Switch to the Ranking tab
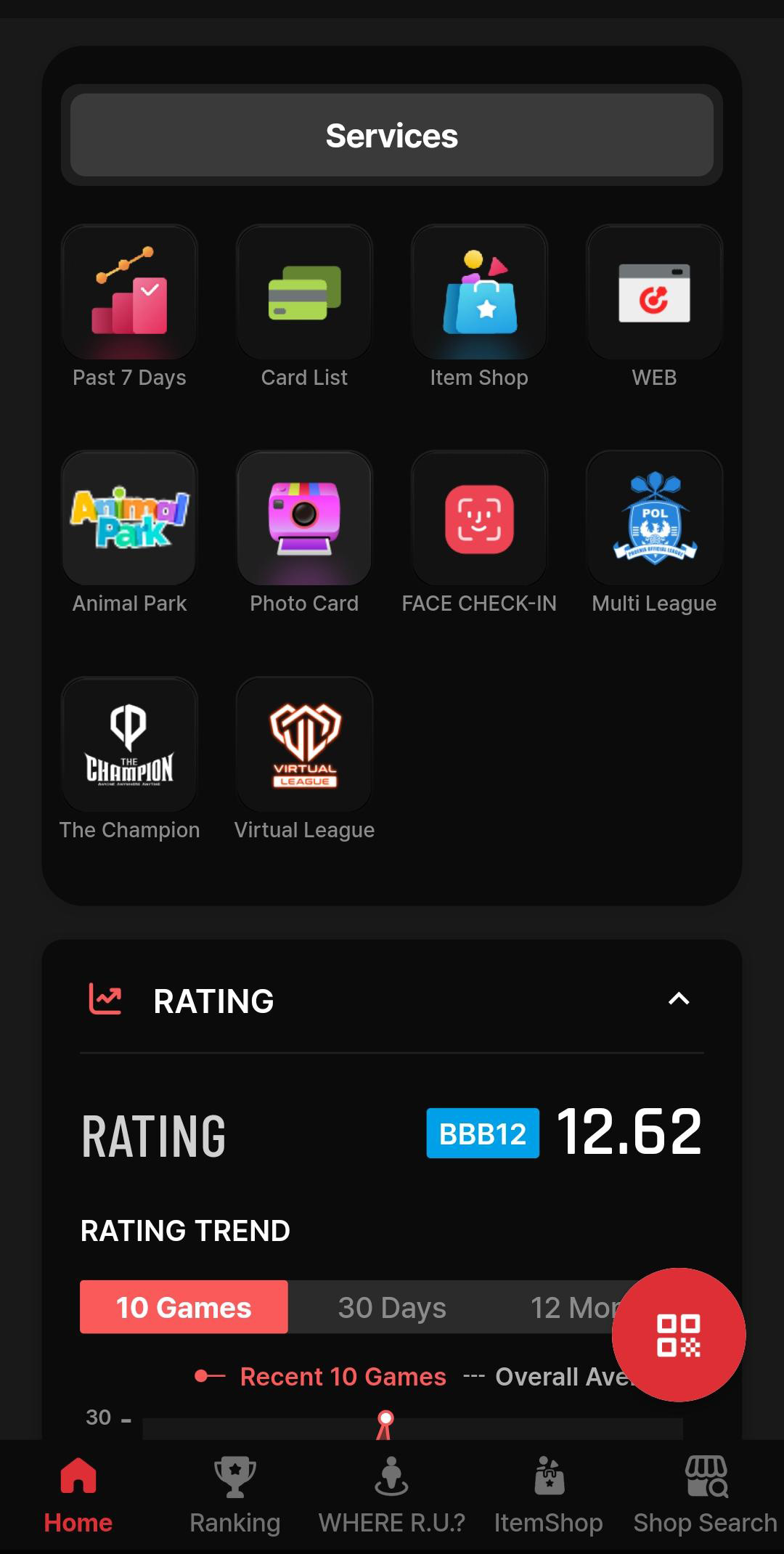The width and height of the screenshot is (784, 1554). point(234,1496)
